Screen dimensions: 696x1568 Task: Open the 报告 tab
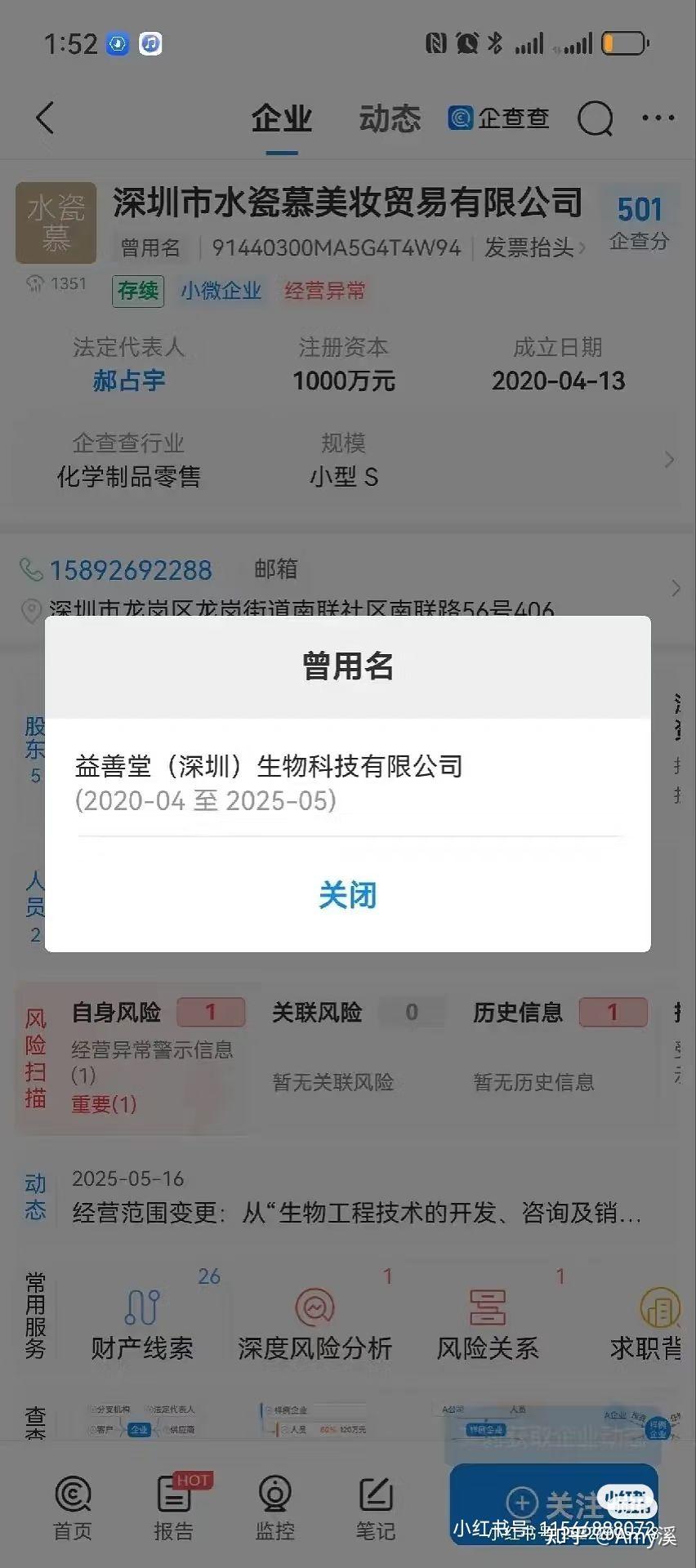pos(174,1508)
